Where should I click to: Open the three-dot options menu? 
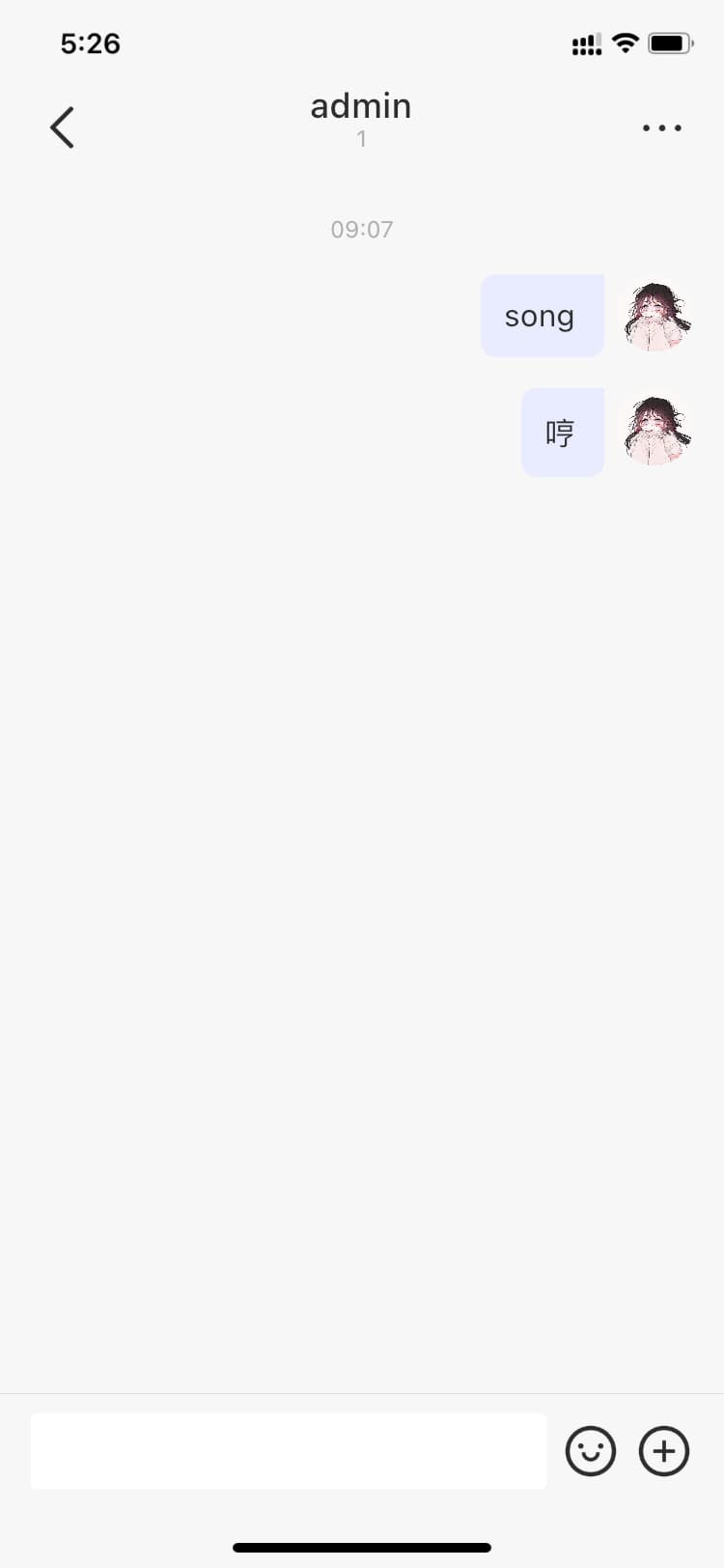click(662, 127)
